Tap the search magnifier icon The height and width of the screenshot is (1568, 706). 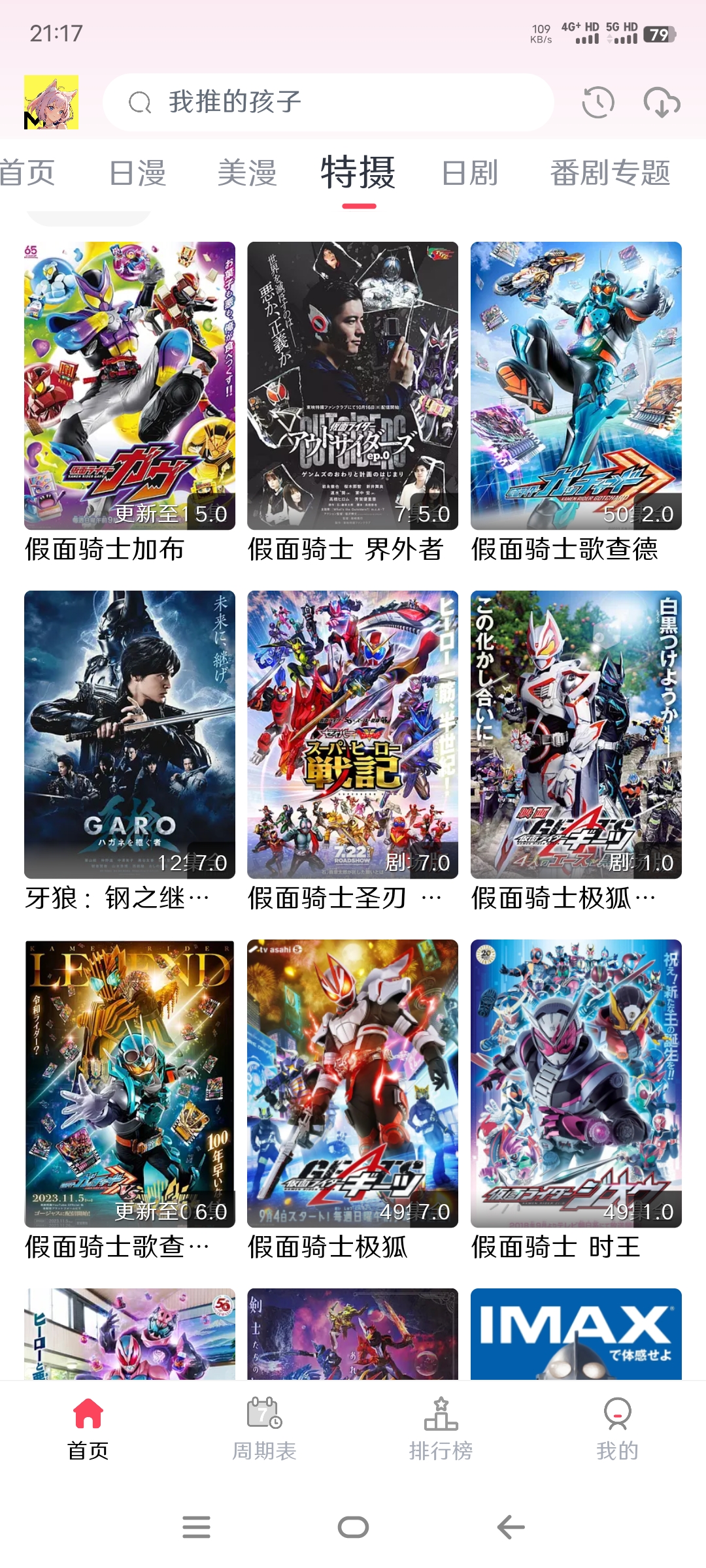click(139, 102)
